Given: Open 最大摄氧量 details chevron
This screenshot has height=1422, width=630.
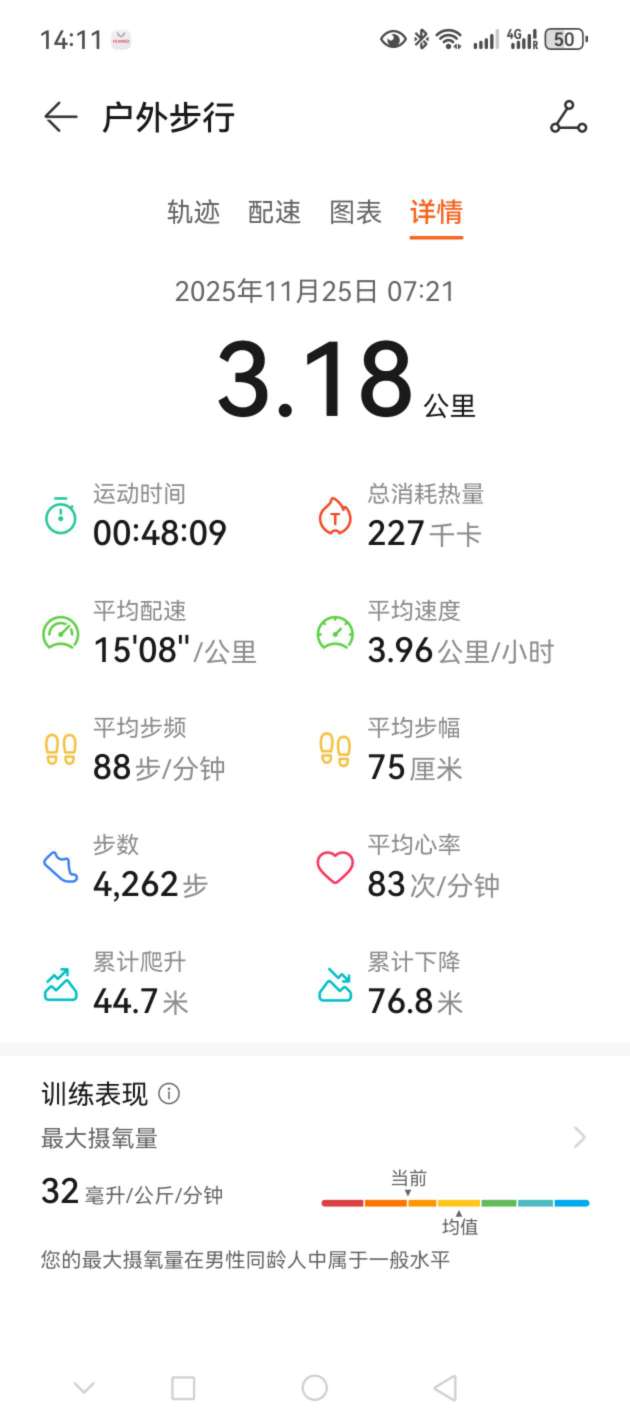Looking at the screenshot, I should pyautogui.click(x=579, y=1138).
